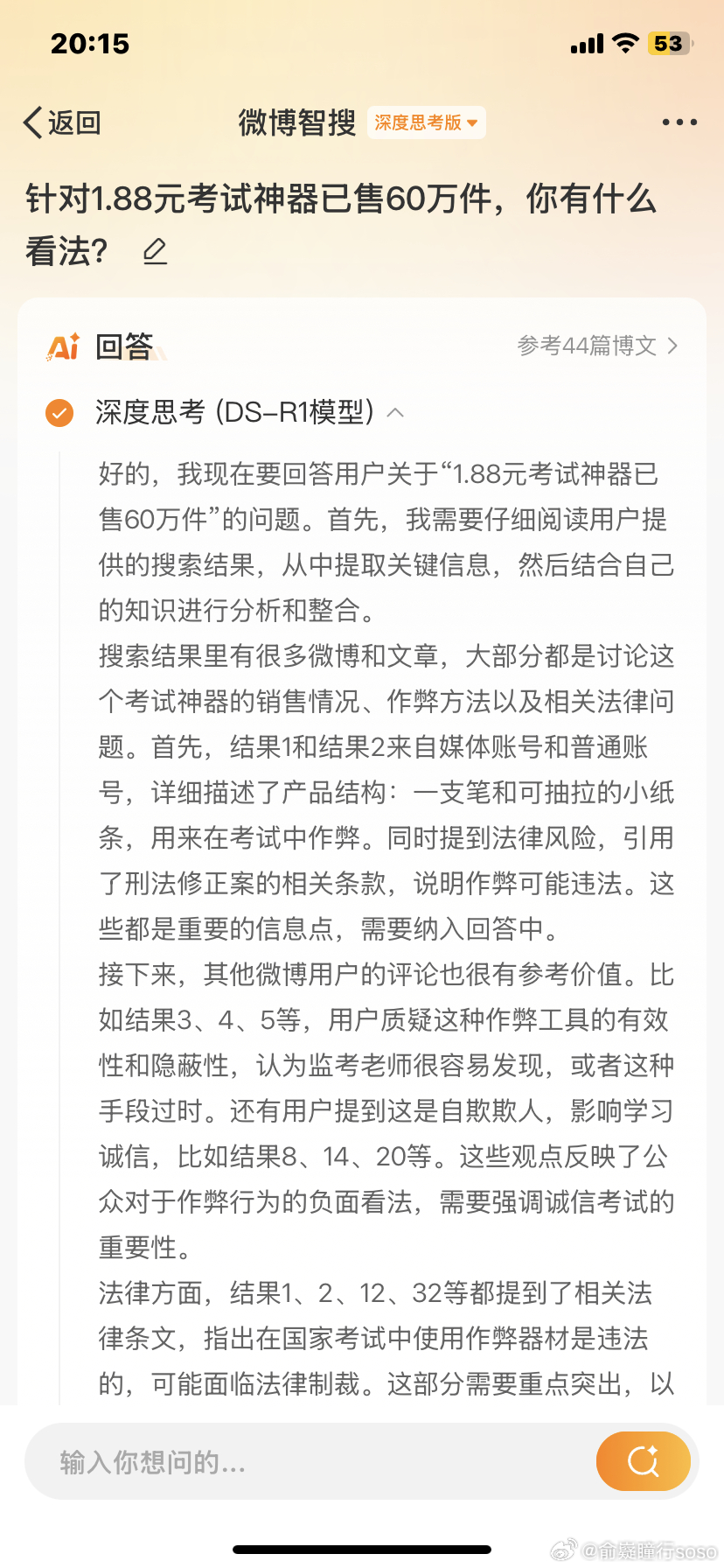The height and width of the screenshot is (1568, 724).
Task: Go back using the 返回 button
Action: [x=62, y=122]
